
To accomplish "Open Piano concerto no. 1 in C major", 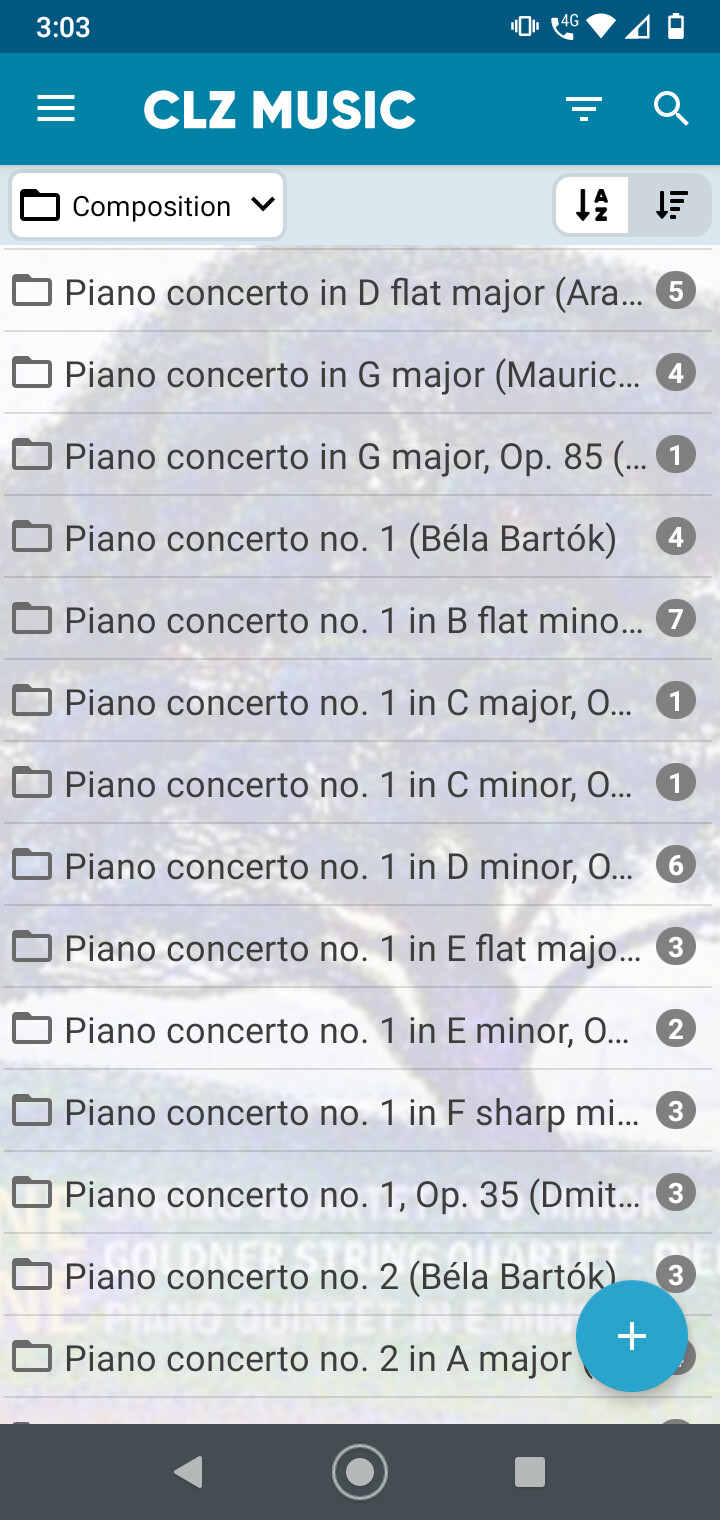I will coord(340,702).
